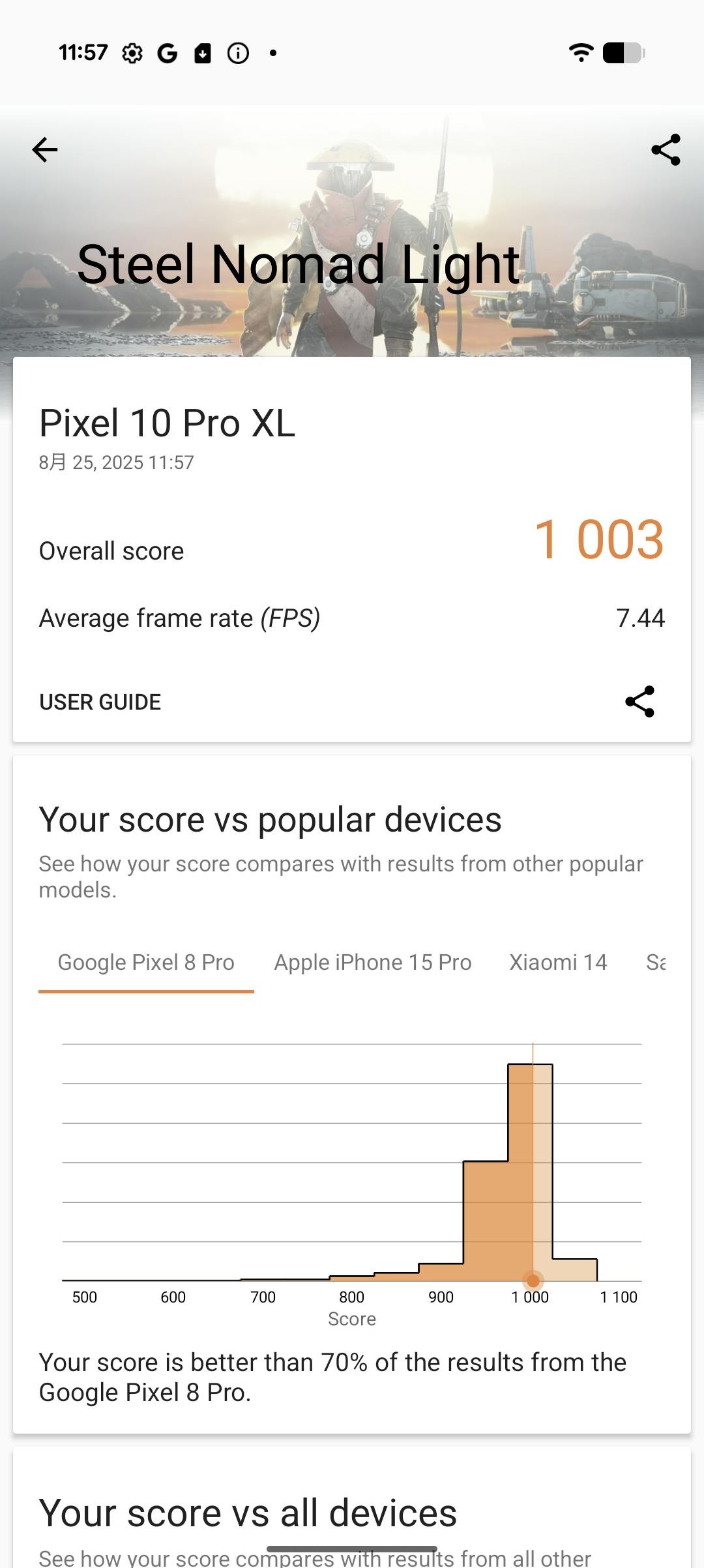Switch to the Xiaomi 14 tab
The width and height of the screenshot is (704, 1568).
[558, 963]
